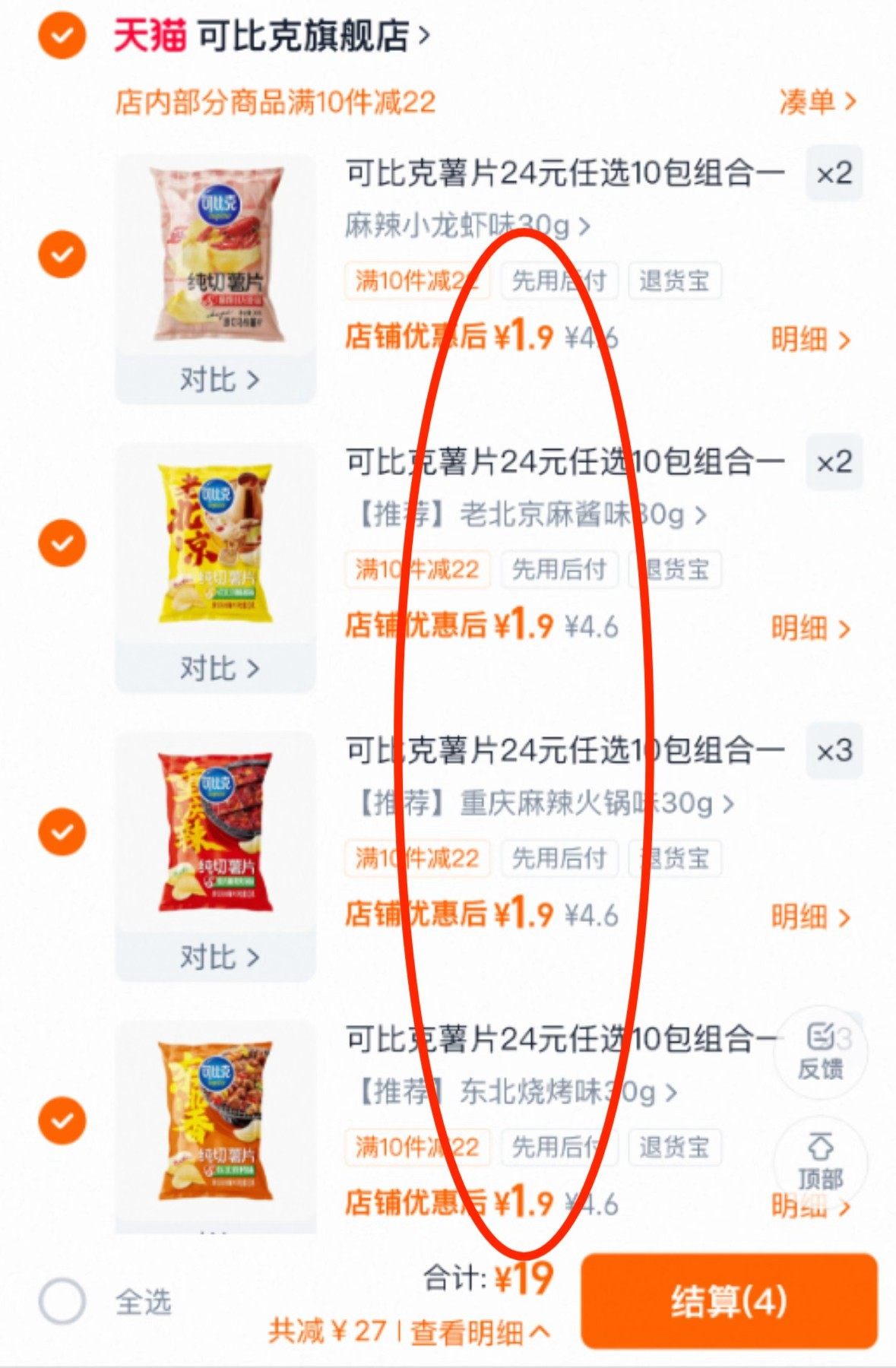
Task: Open the 反馈 feedback button
Action: [820, 1053]
